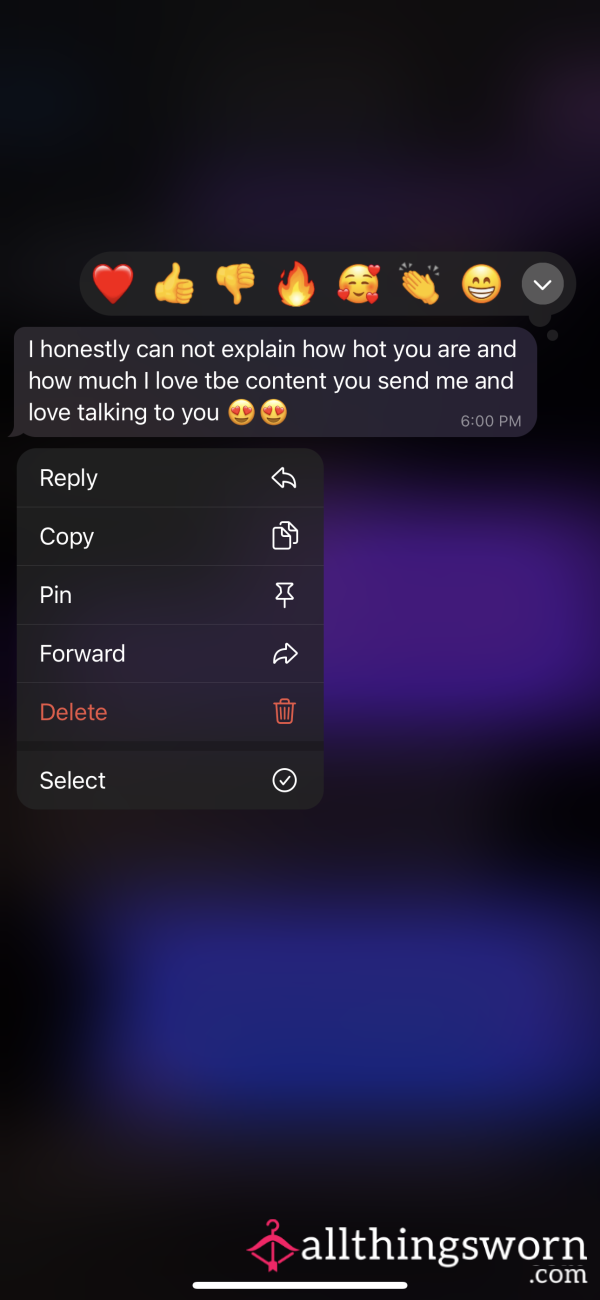Choose Select from the context menu
Screen dimensions: 600x1300
170,780
